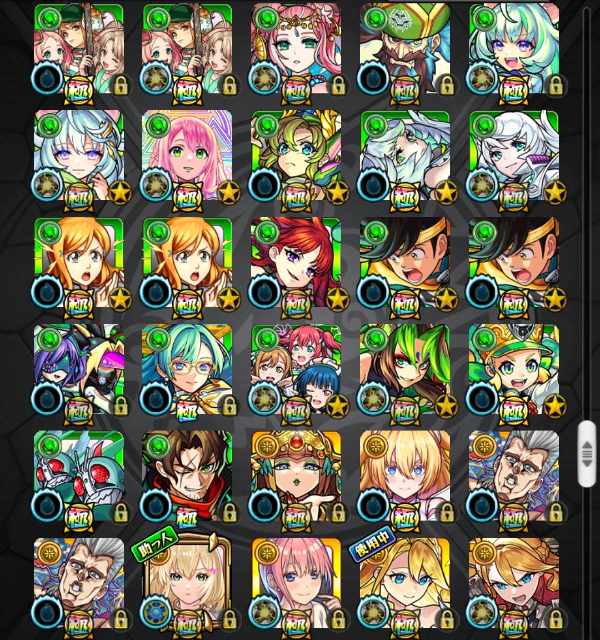Open the pink-haired goddess with tiara

click(295, 48)
